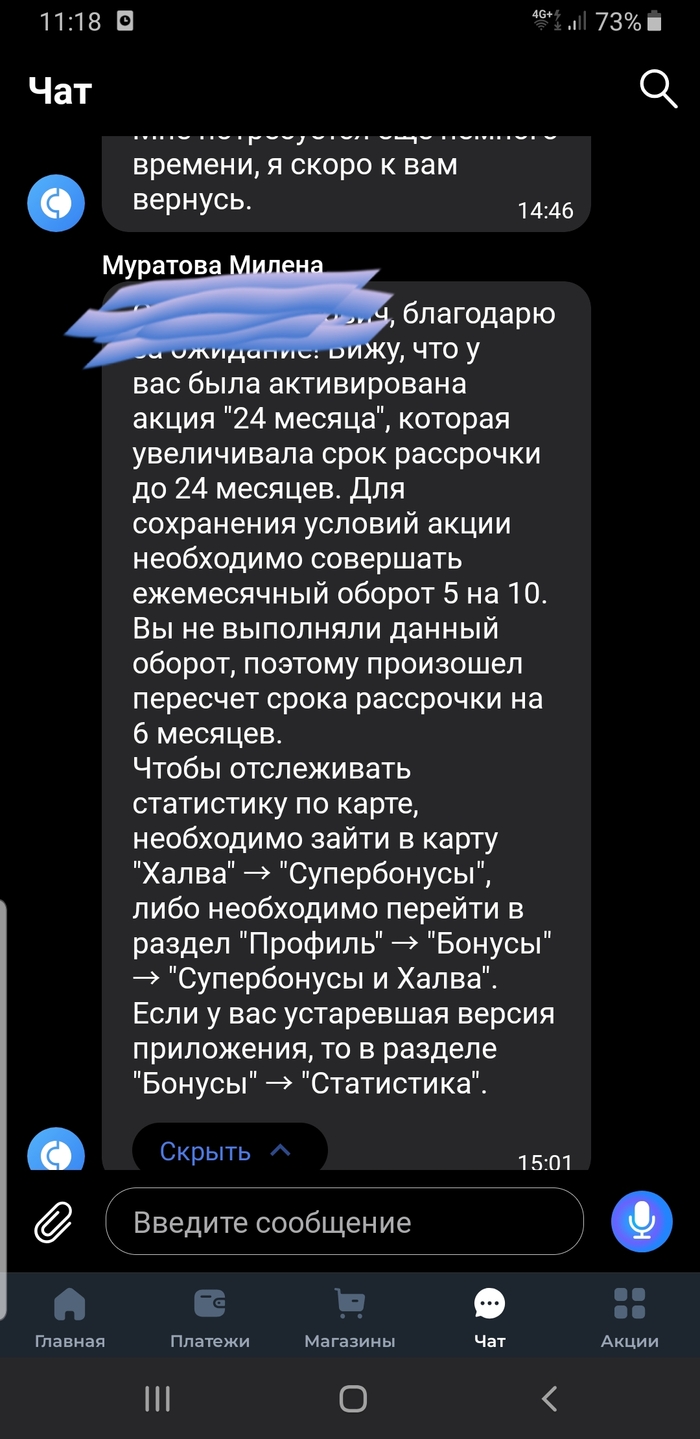Start voice input with microphone
This screenshot has width=700, height=1439.
(x=642, y=1221)
